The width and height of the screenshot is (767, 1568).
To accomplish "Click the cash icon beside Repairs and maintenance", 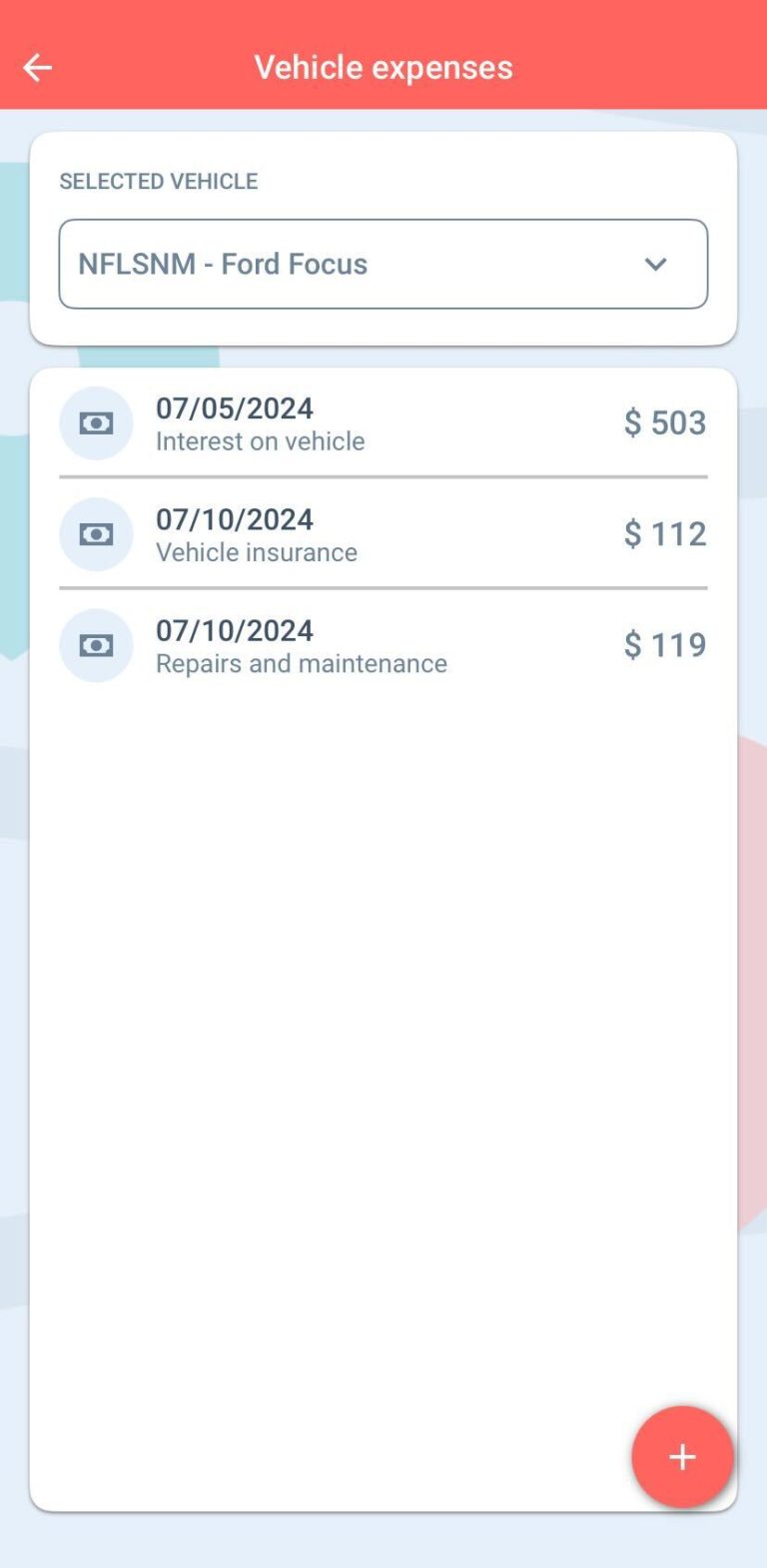I will pyautogui.click(x=96, y=645).
